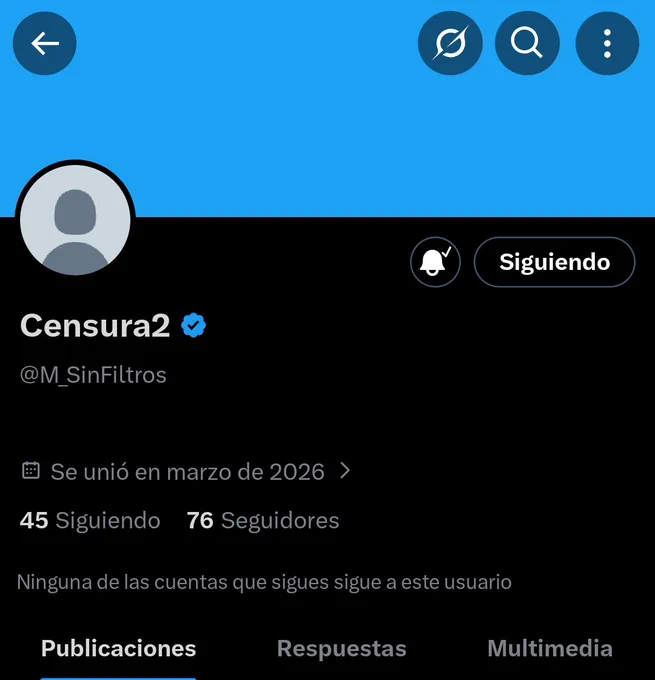Image resolution: width=655 pixels, height=680 pixels.
Task: Go back using the arrow icon
Action: point(45,43)
